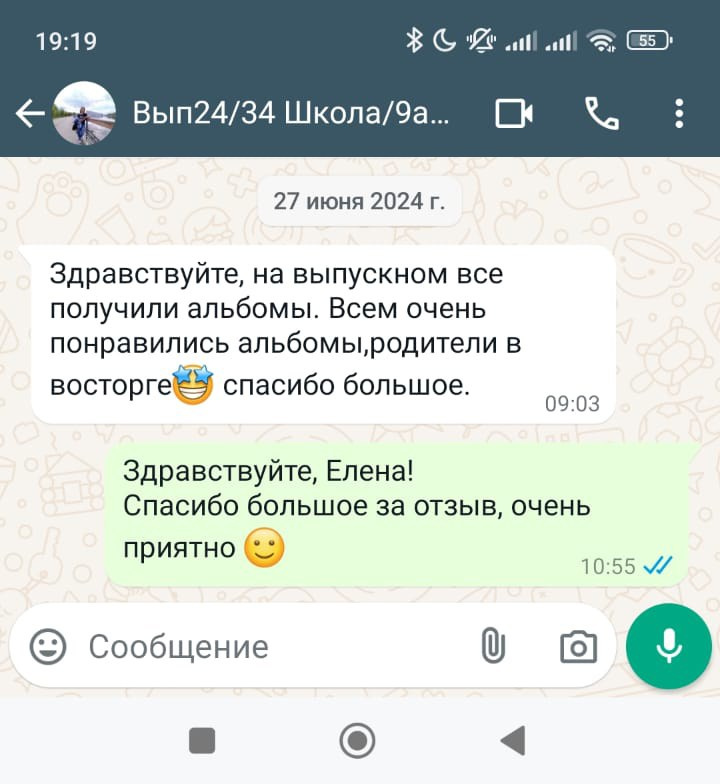The height and width of the screenshot is (784, 720).
Task: Start a voice call
Action: [601, 115]
